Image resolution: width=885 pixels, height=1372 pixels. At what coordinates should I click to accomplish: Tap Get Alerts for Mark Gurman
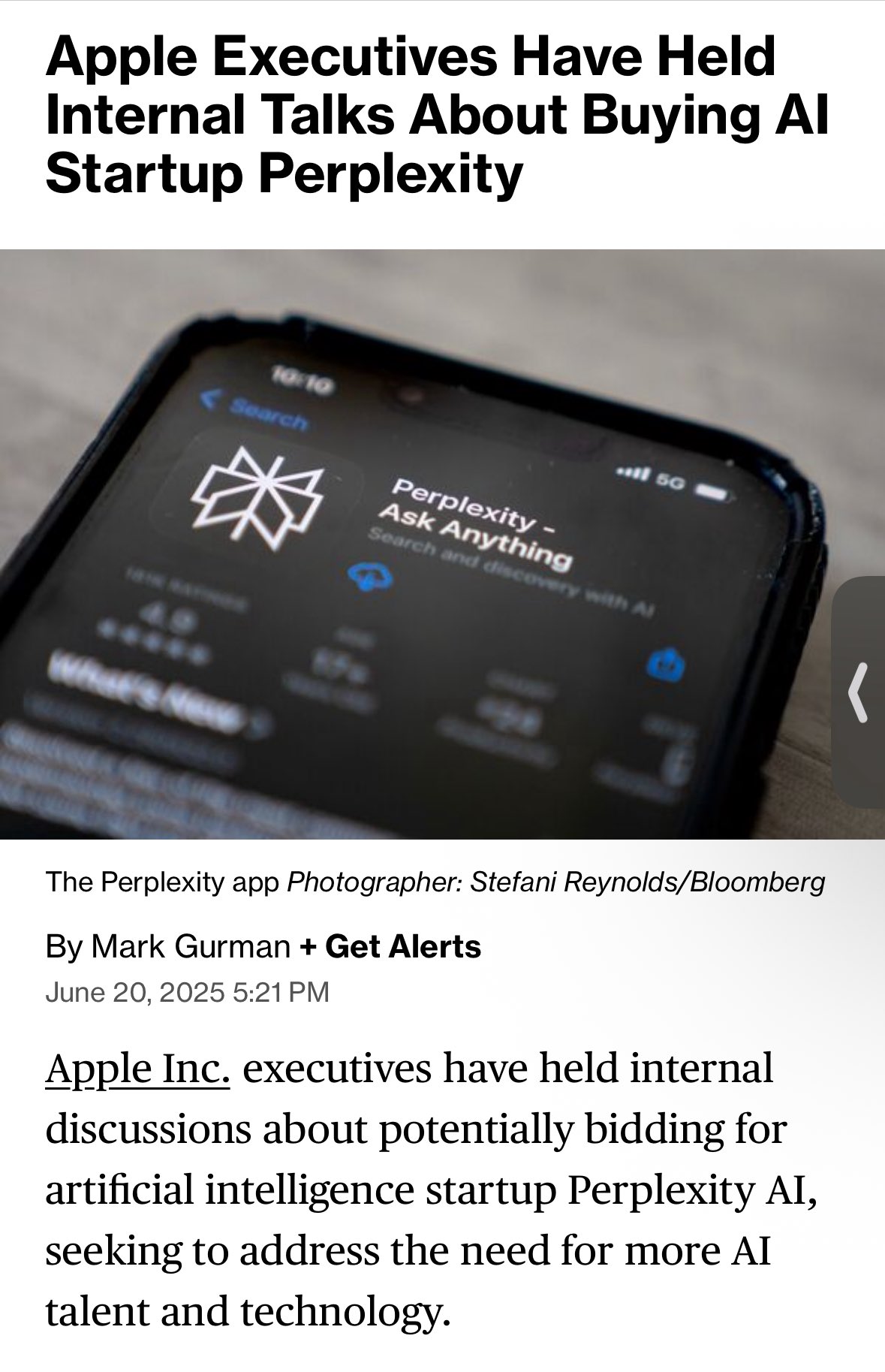point(390,946)
